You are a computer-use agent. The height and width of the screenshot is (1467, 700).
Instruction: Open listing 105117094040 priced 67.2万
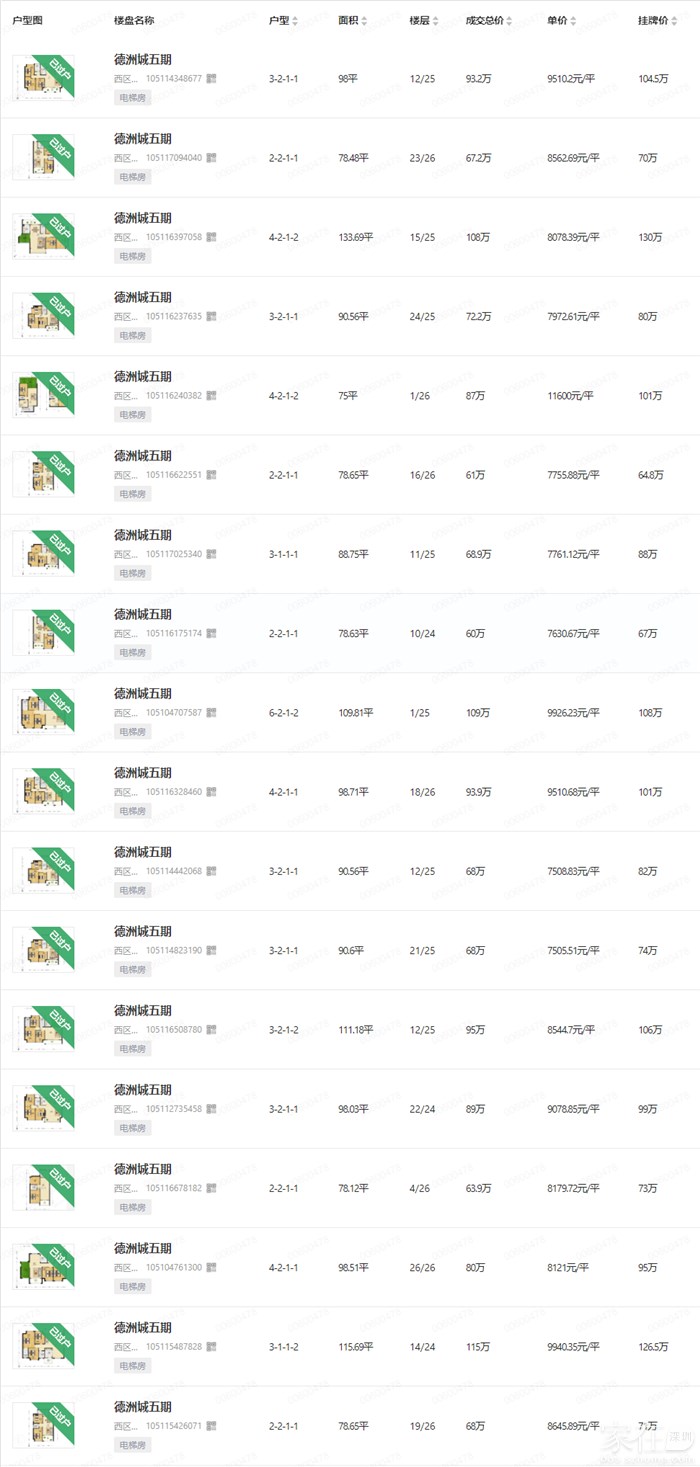pyautogui.click(x=142, y=139)
